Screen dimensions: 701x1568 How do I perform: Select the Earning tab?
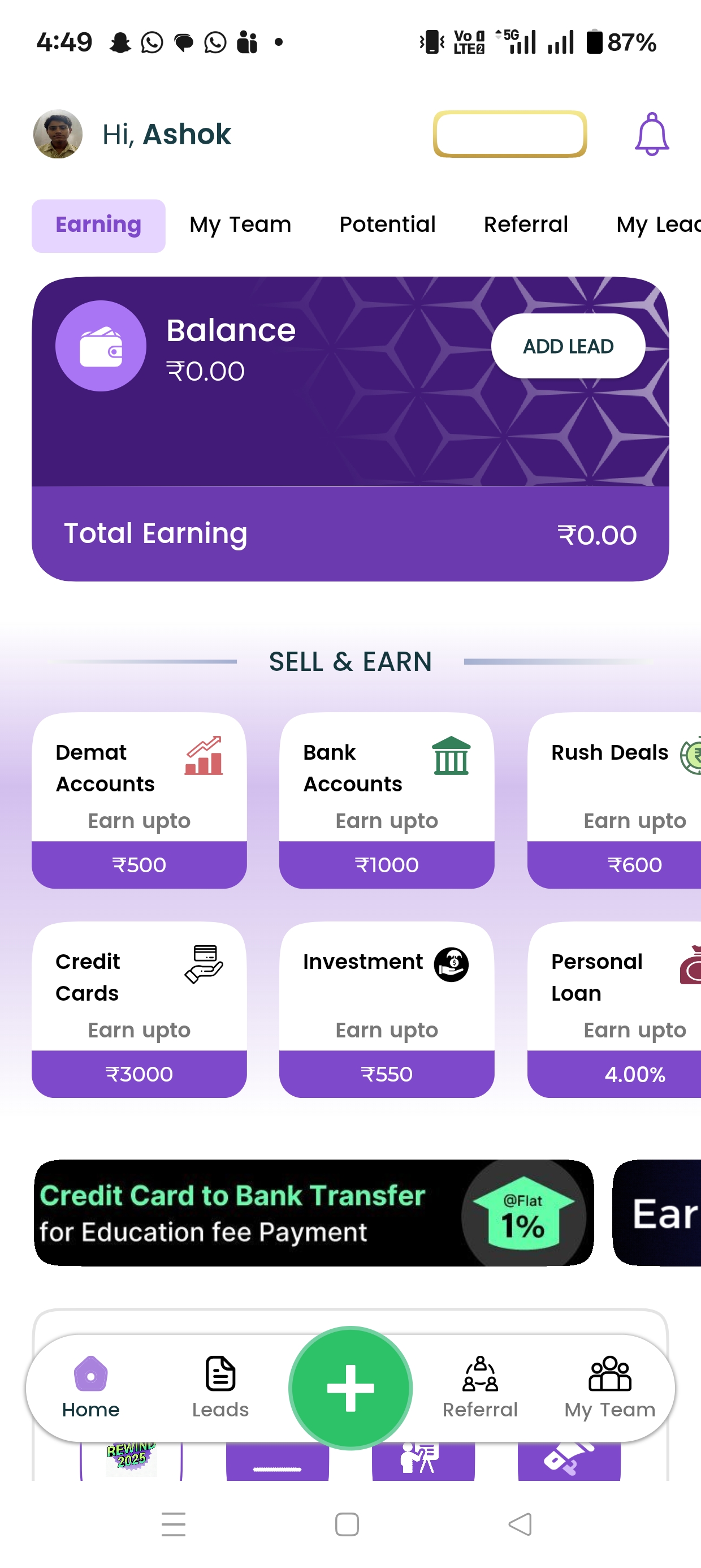pyautogui.click(x=98, y=226)
